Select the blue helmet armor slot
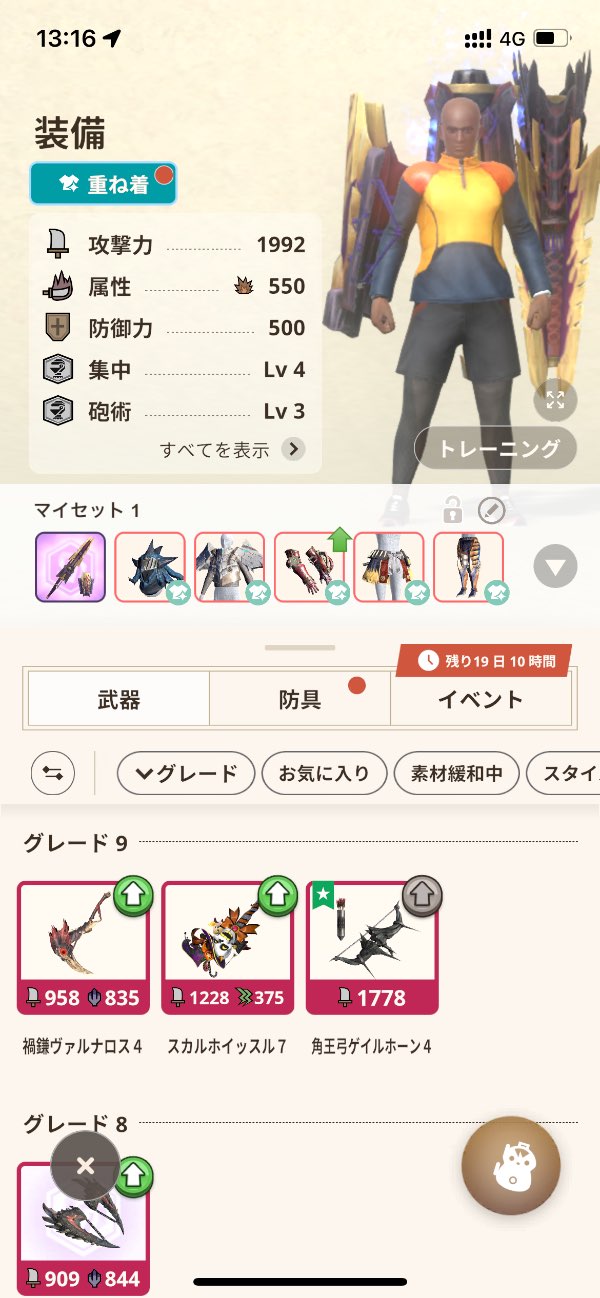 (x=150, y=567)
